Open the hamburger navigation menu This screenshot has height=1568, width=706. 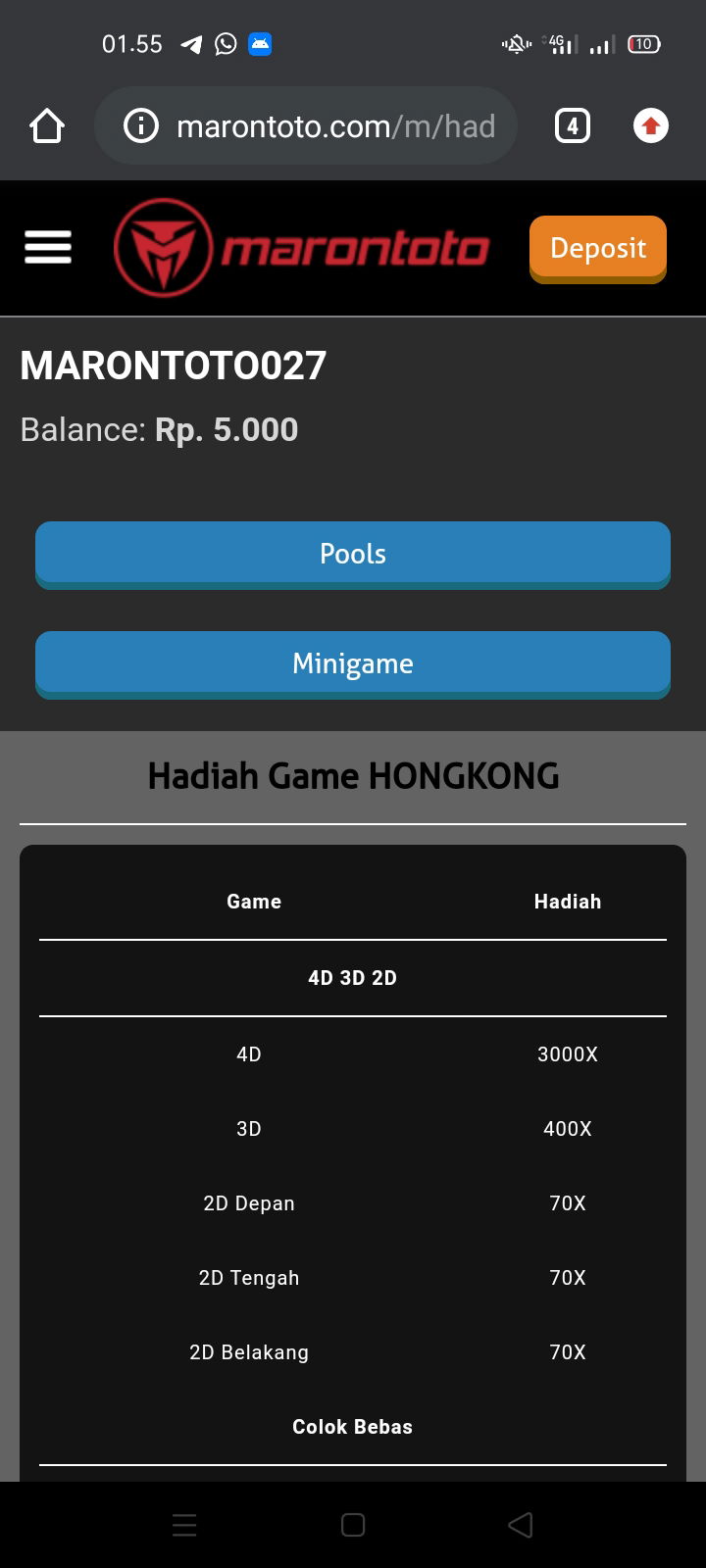[x=47, y=247]
